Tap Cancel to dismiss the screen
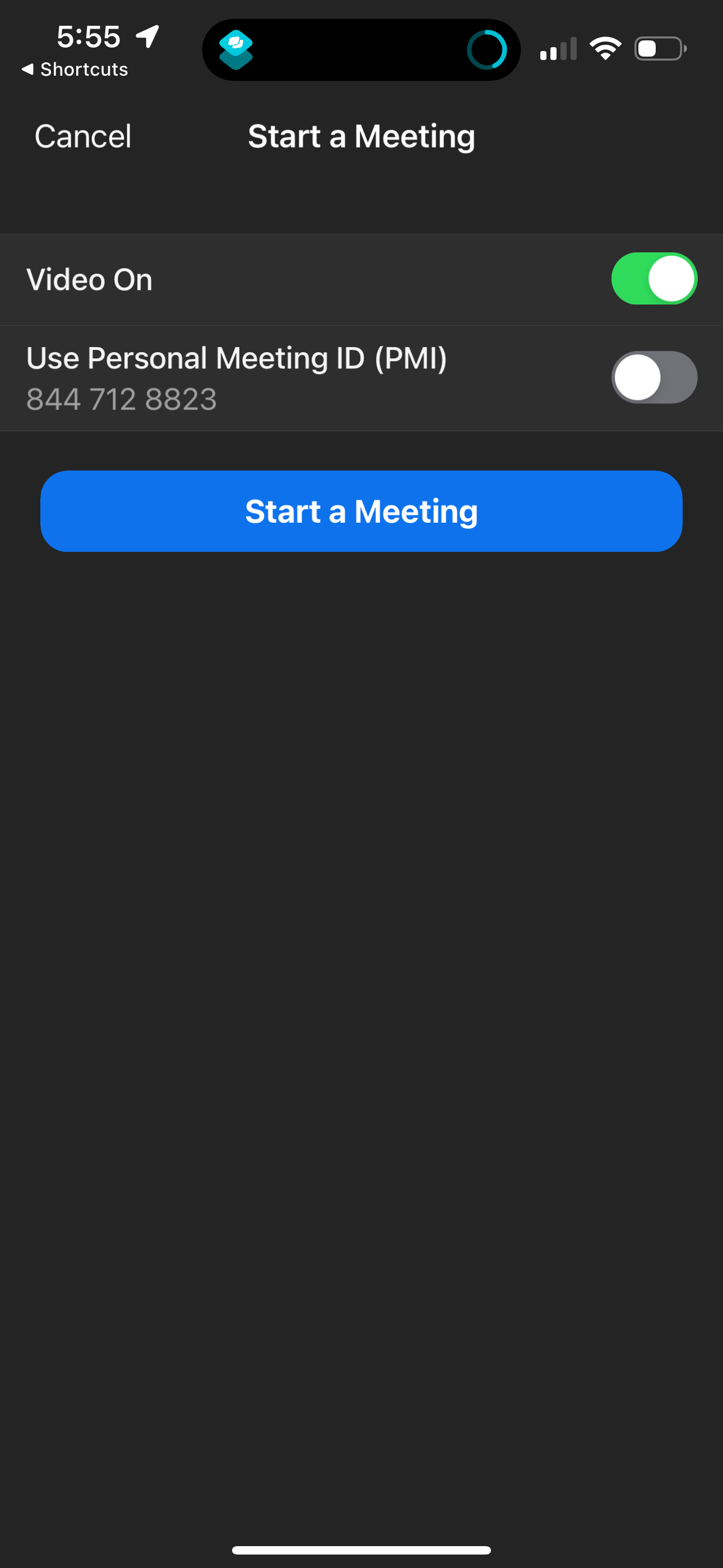 (83, 136)
